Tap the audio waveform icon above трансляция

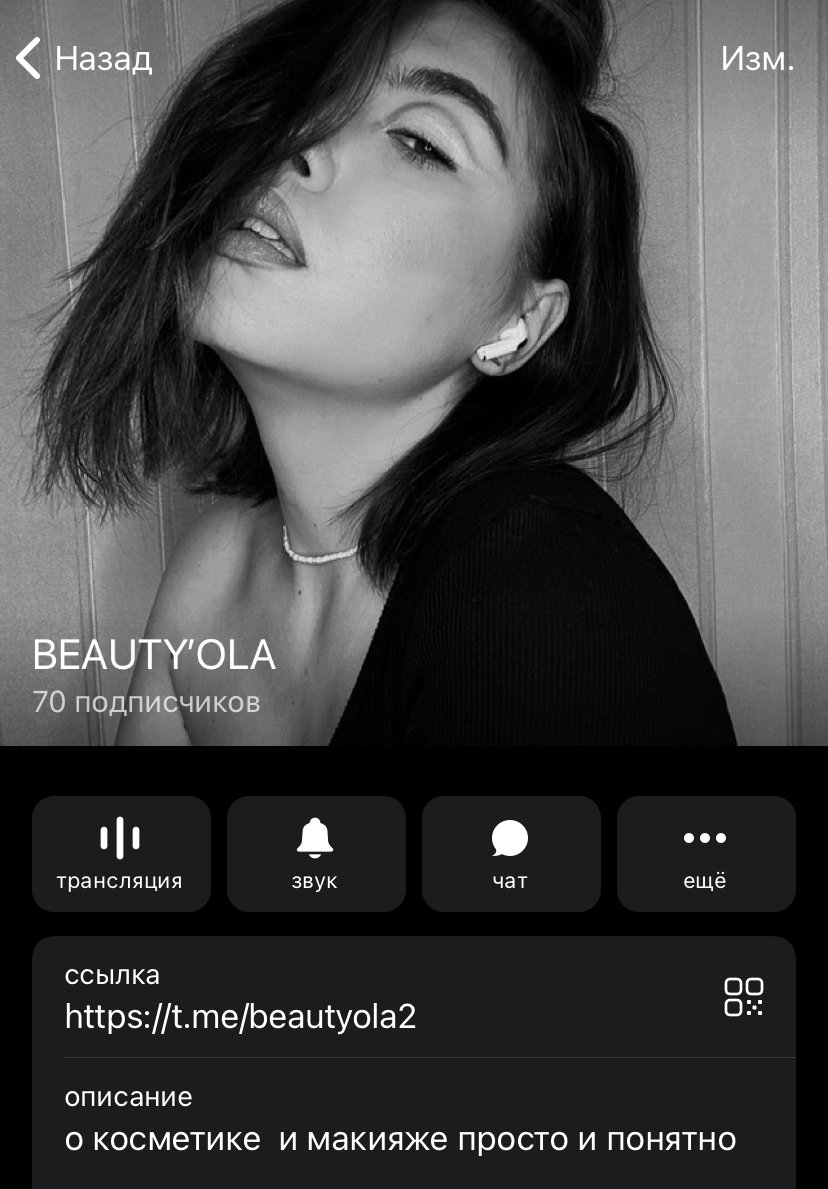[121, 838]
